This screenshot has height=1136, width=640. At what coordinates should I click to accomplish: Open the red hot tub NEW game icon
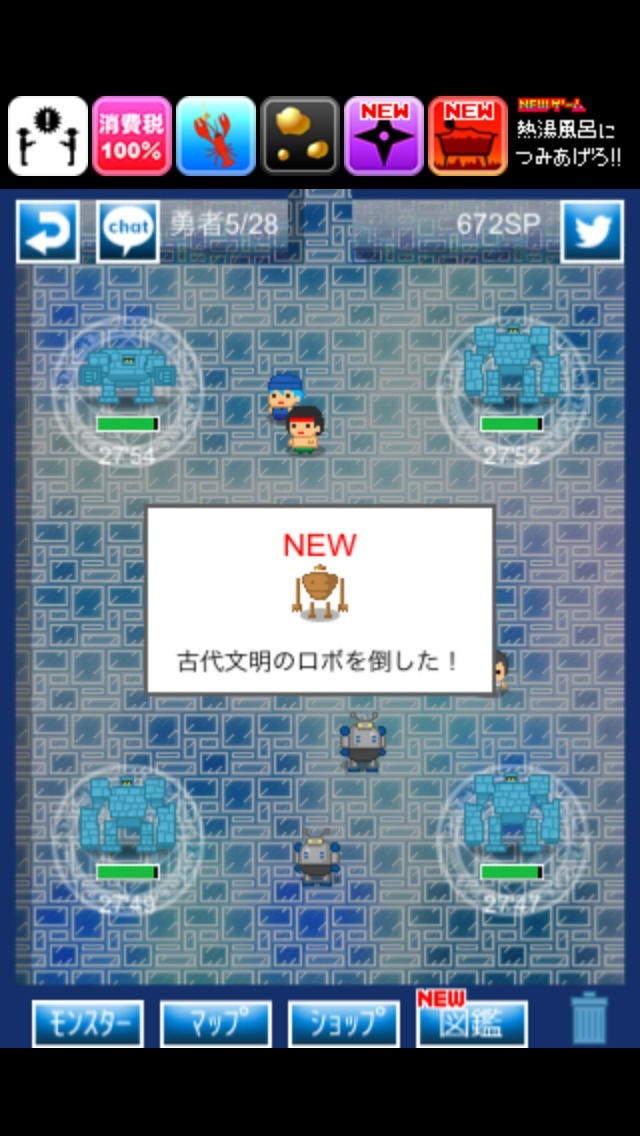click(468, 137)
